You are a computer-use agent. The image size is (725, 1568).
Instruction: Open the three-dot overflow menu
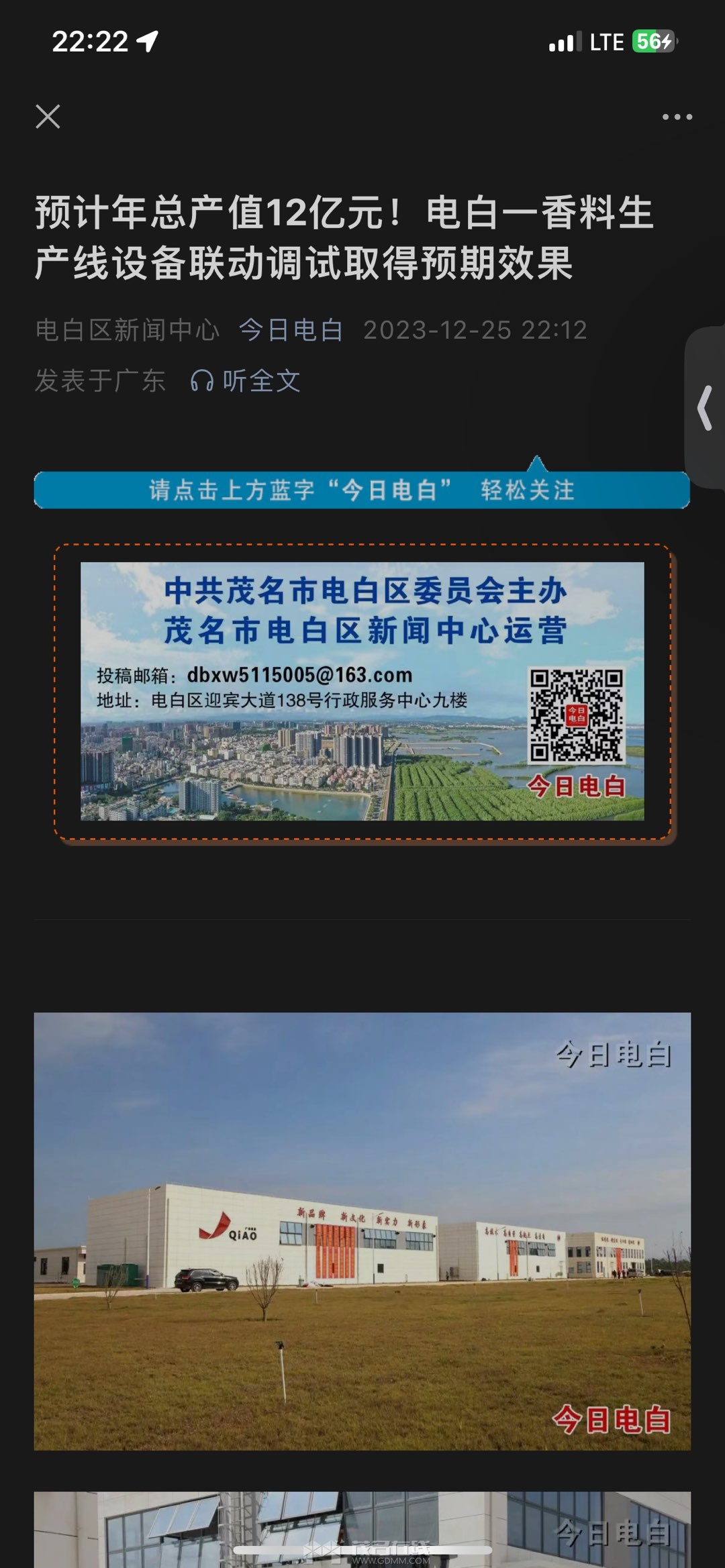(677, 117)
